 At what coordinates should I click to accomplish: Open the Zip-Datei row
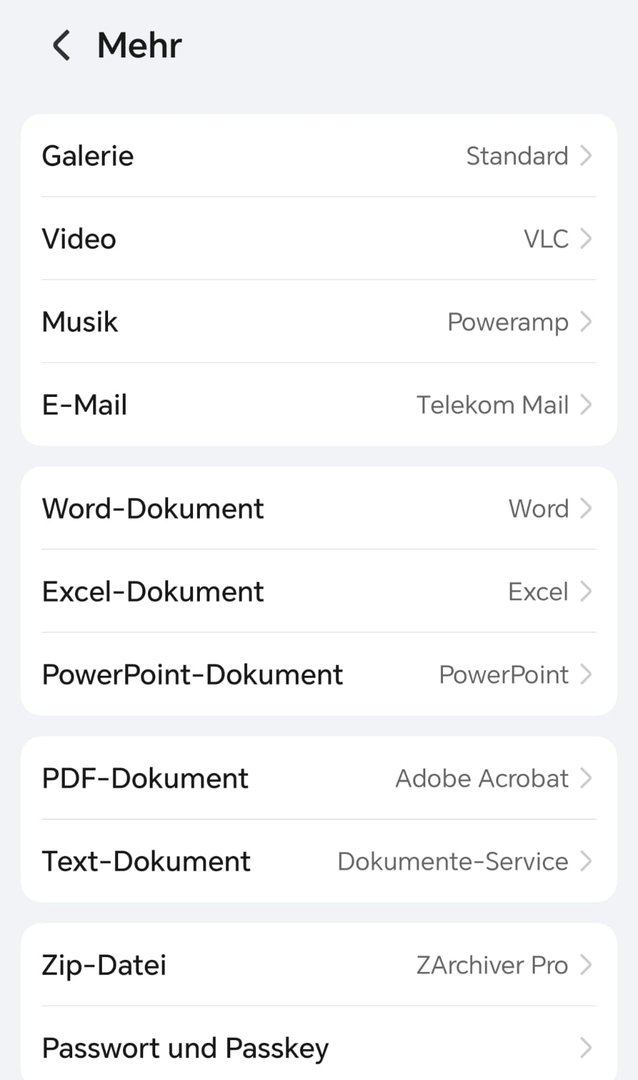318,965
